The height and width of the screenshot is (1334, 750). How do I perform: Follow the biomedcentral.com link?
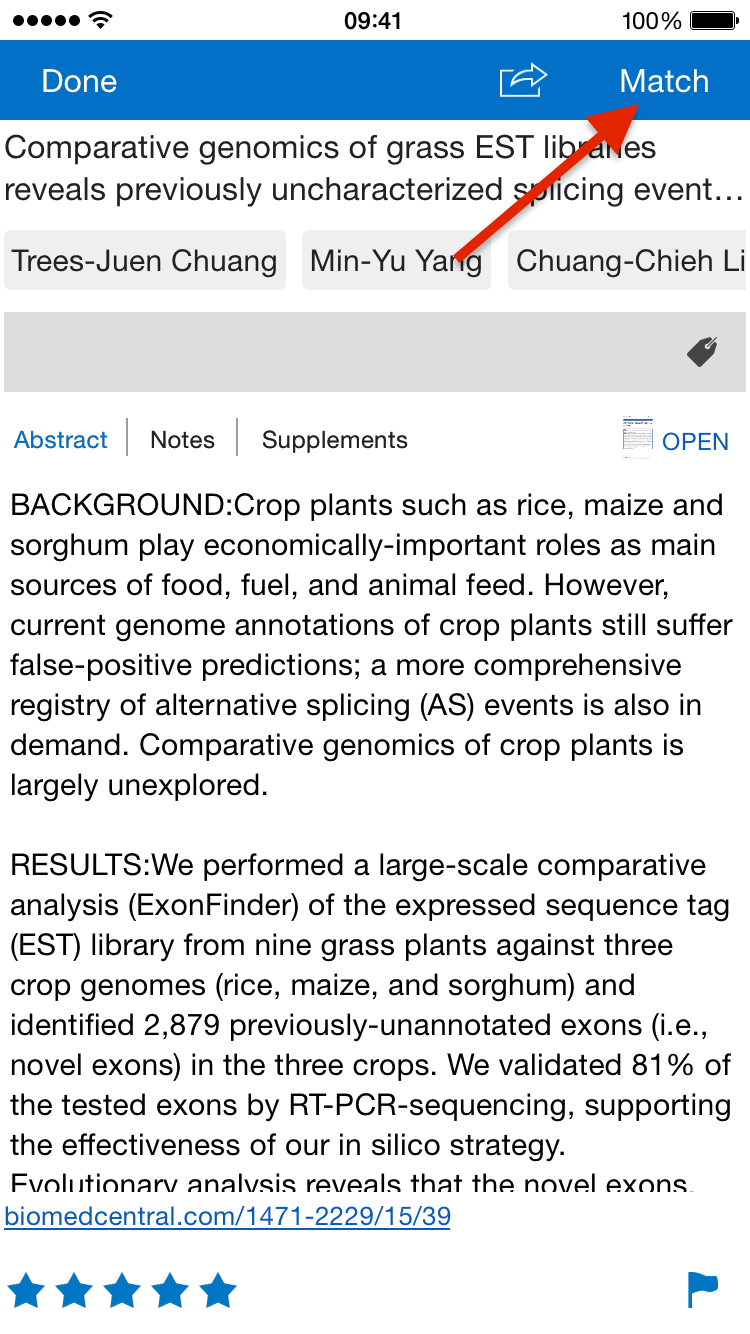coord(228,1217)
